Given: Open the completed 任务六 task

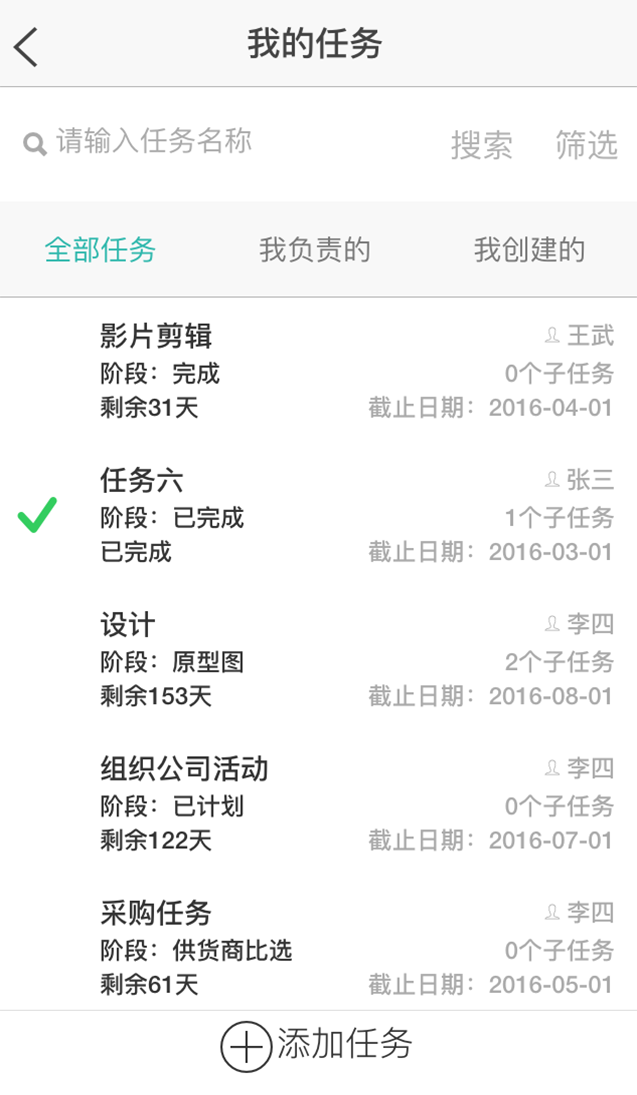Looking at the screenshot, I should pos(318,515).
